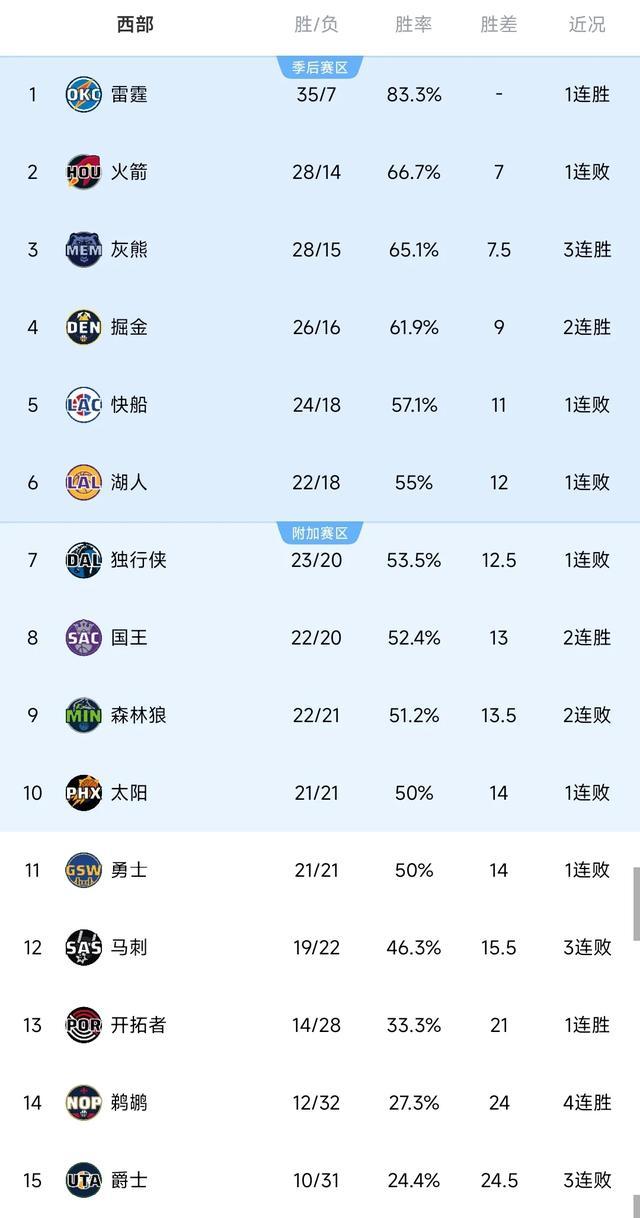Open the 马刺 team row
This screenshot has width=640, height=1218.
coord(320,948)
